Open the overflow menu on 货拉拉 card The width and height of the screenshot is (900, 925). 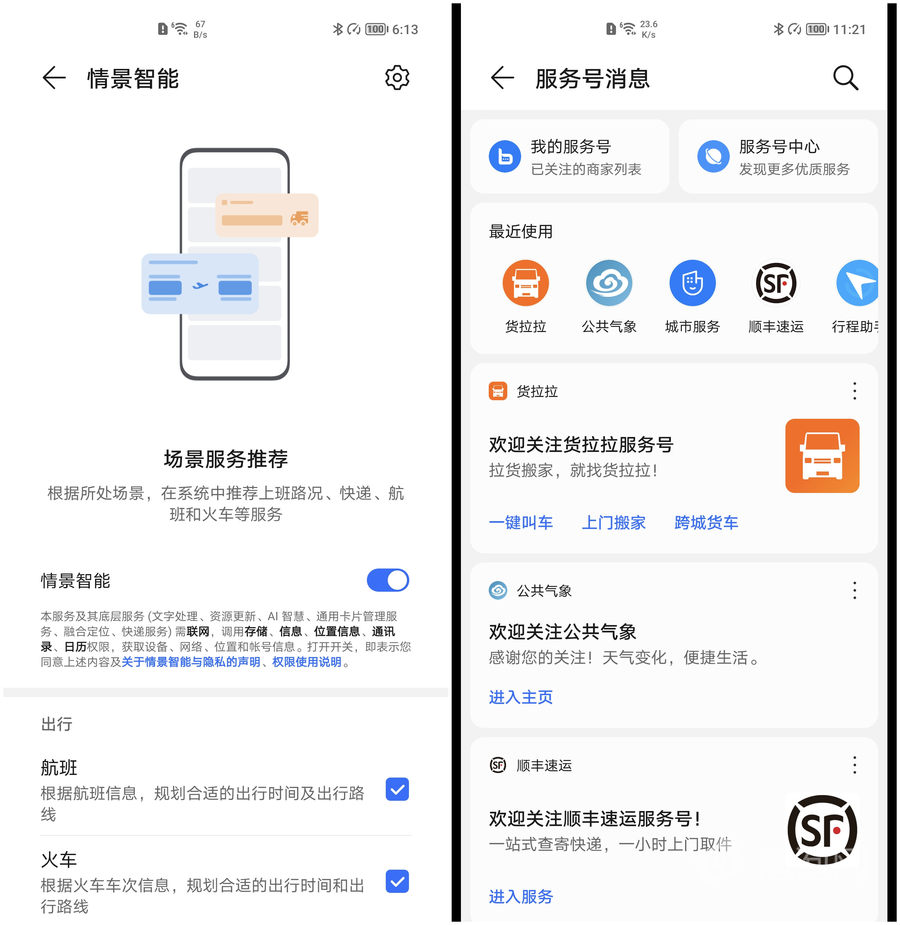(854, 391)
